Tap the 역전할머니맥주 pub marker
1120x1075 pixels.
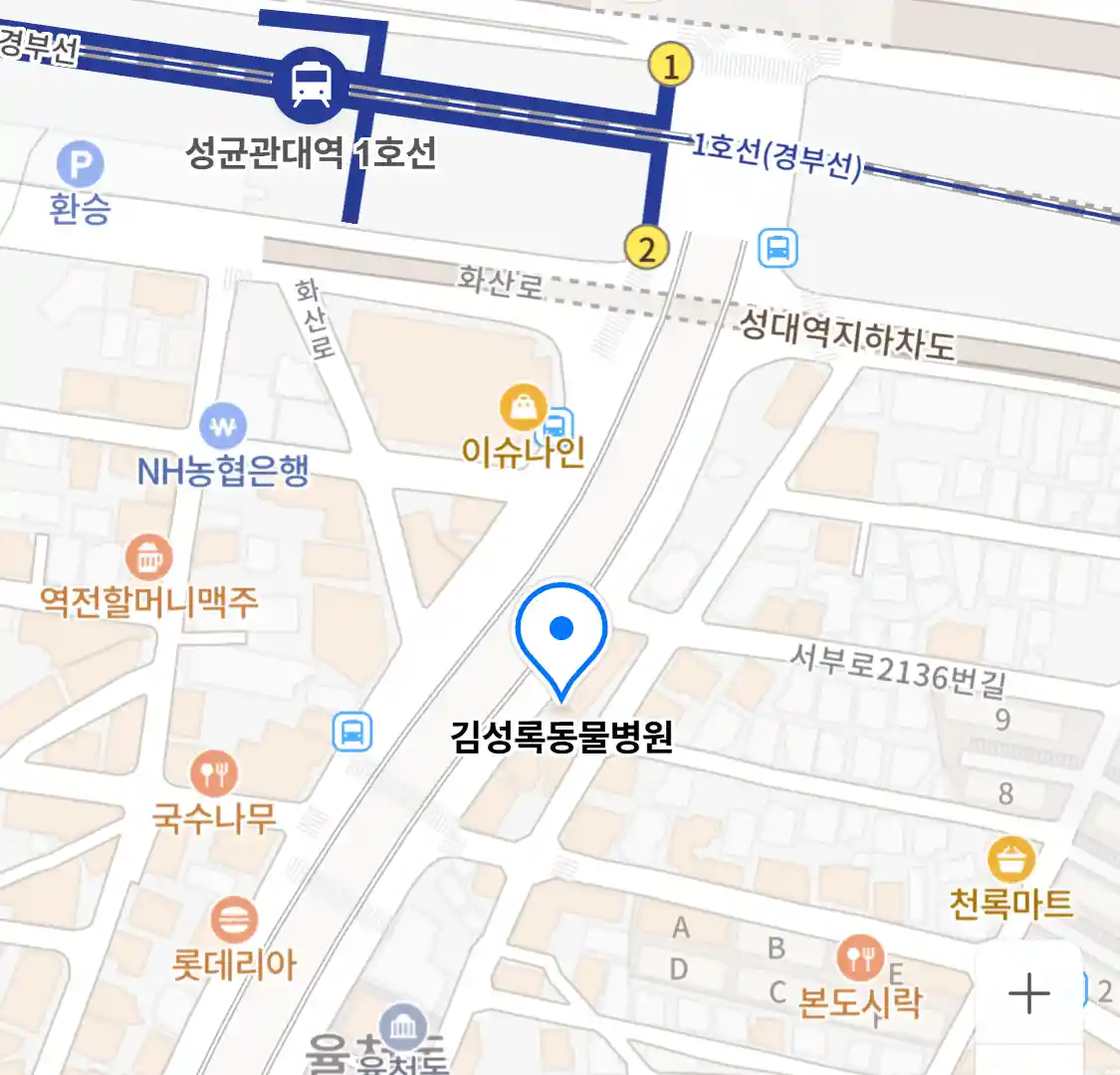click(x=148, y=558)
